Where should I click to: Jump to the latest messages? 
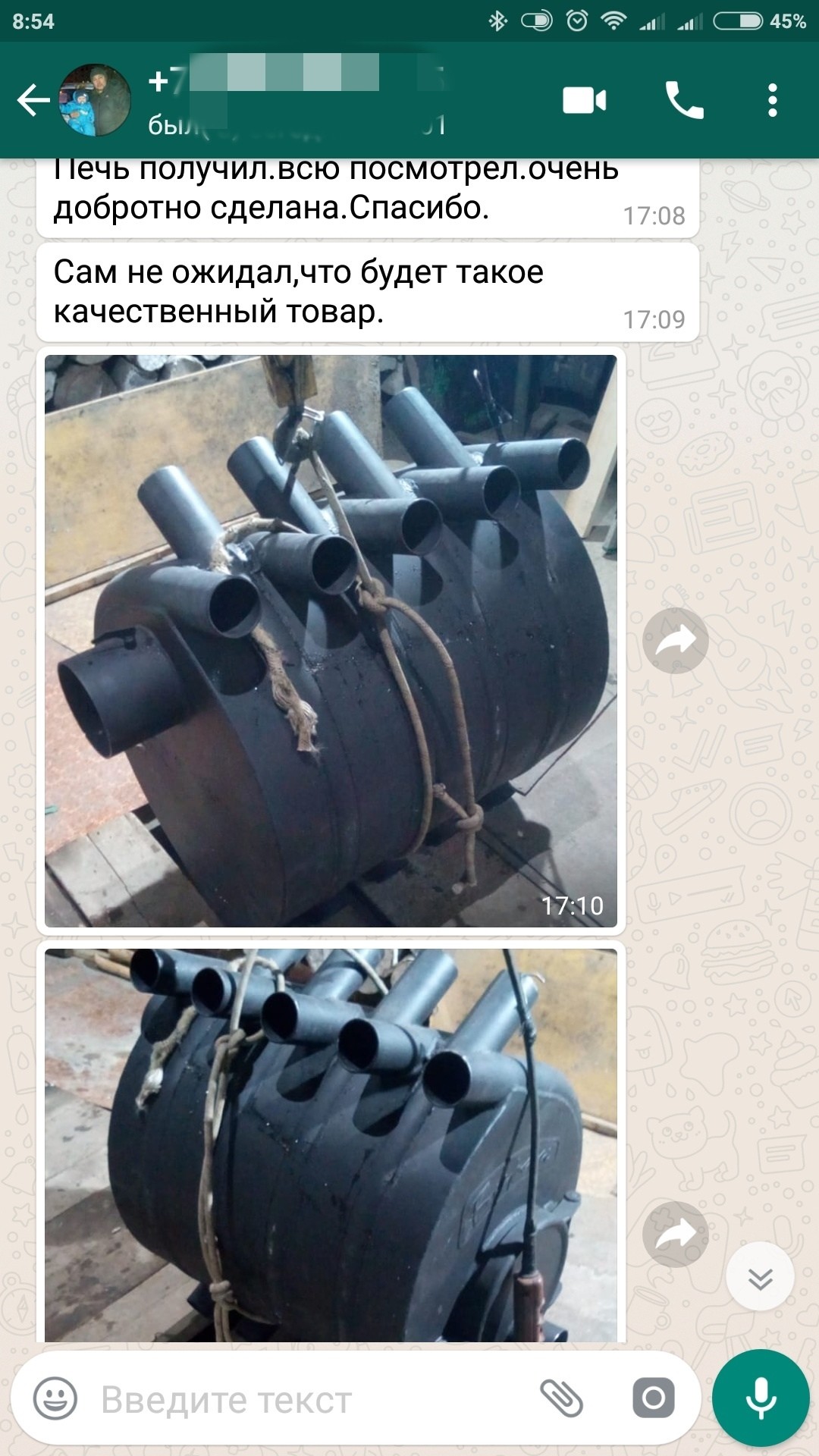point(760,1277)
